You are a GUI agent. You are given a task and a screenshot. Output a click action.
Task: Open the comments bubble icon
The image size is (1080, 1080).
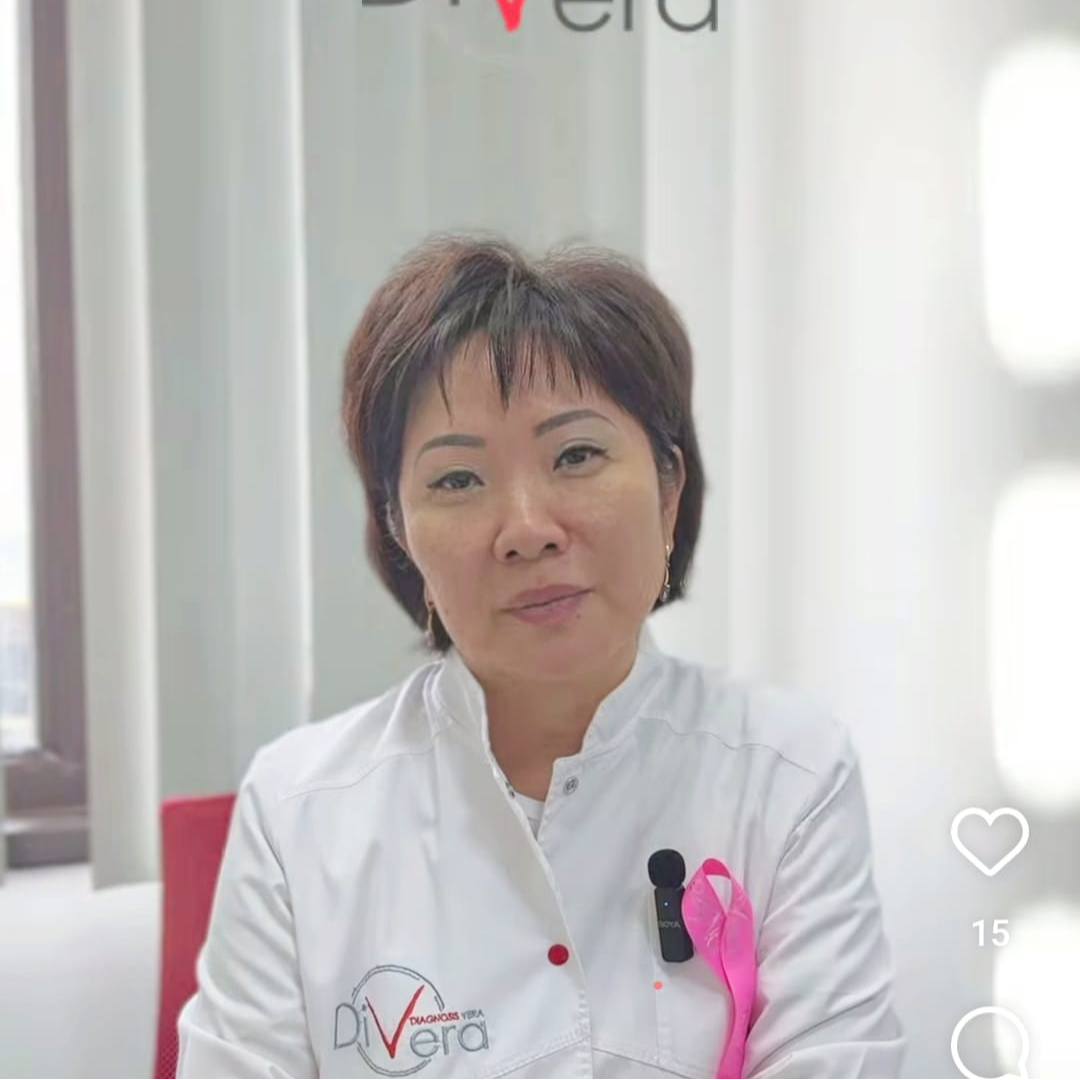(990, 1045)
